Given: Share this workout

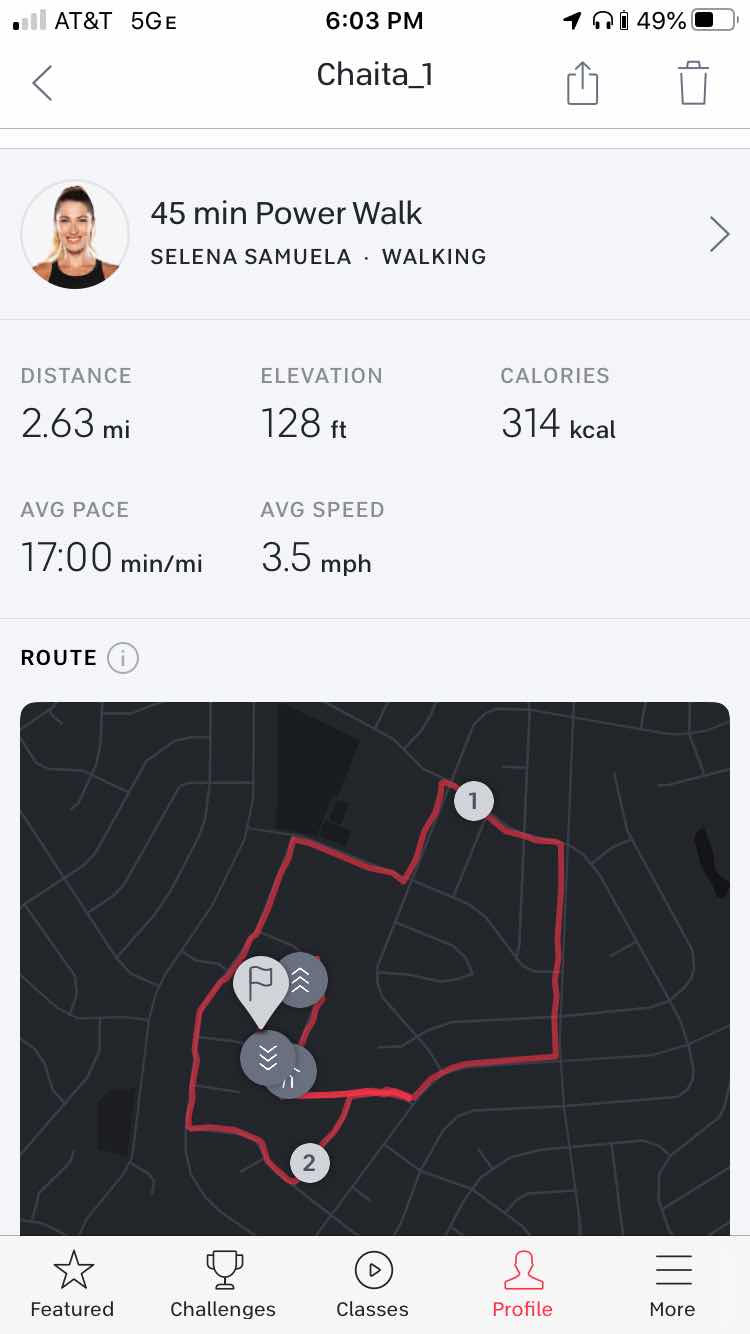Looking at the screenshot, I should tap(582, 82).
